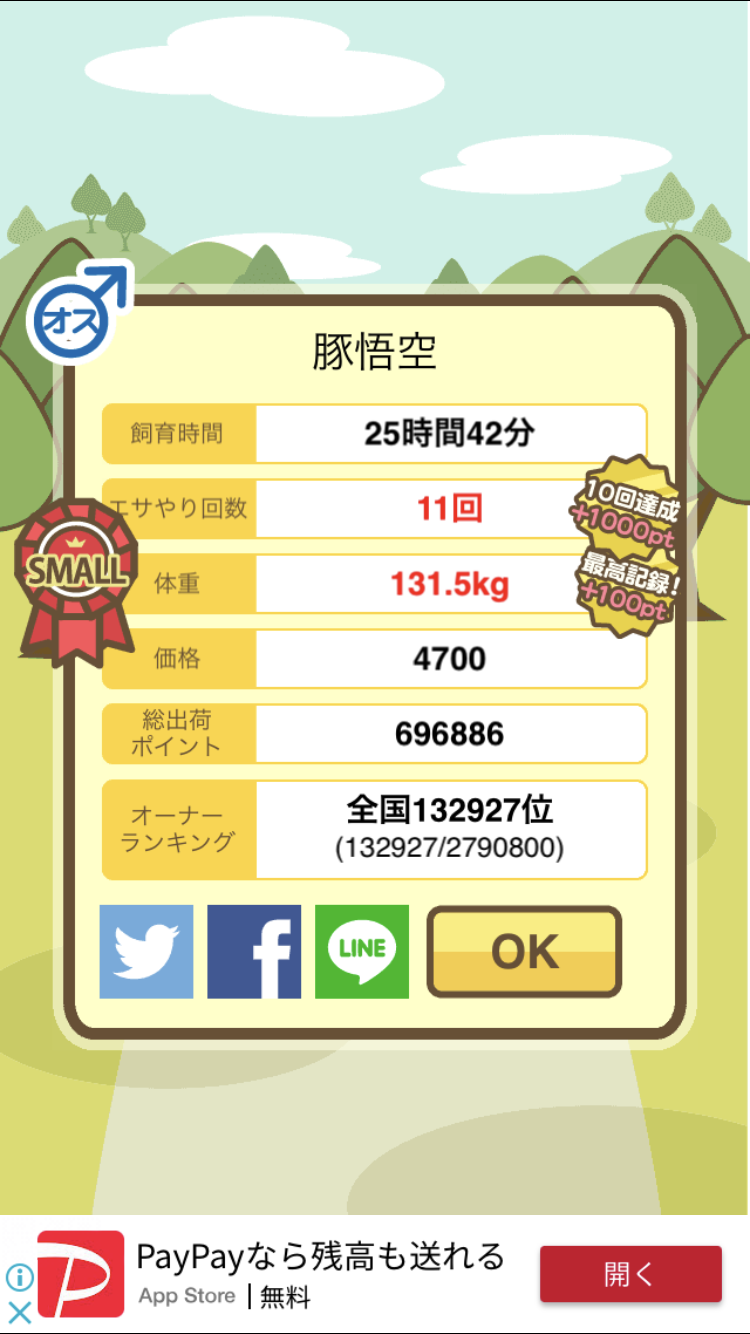Open the ad info icon
The height and width of the screenshot is (1334, 750).
(x=19, y=1277)
